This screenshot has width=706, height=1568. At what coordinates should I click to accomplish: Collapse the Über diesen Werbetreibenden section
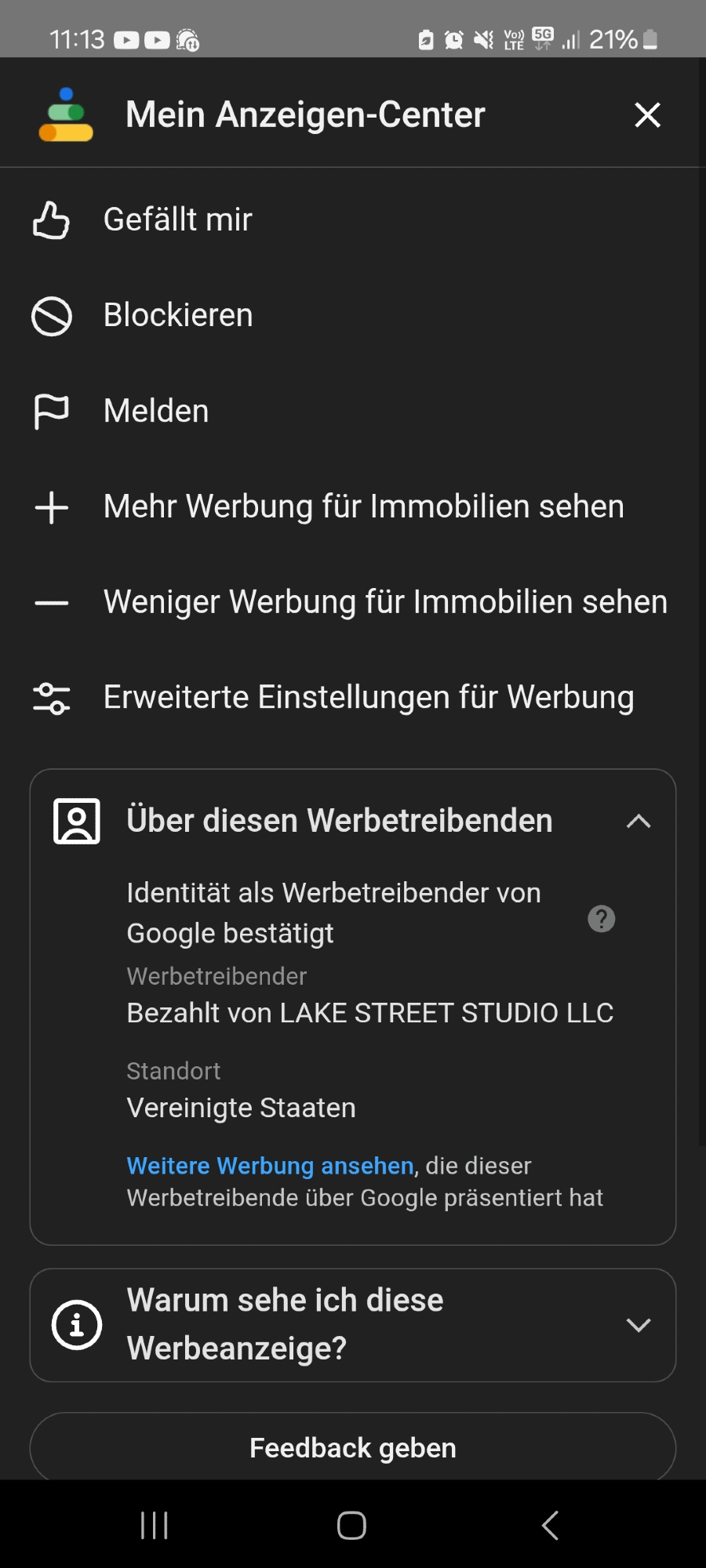coord(639,822)
